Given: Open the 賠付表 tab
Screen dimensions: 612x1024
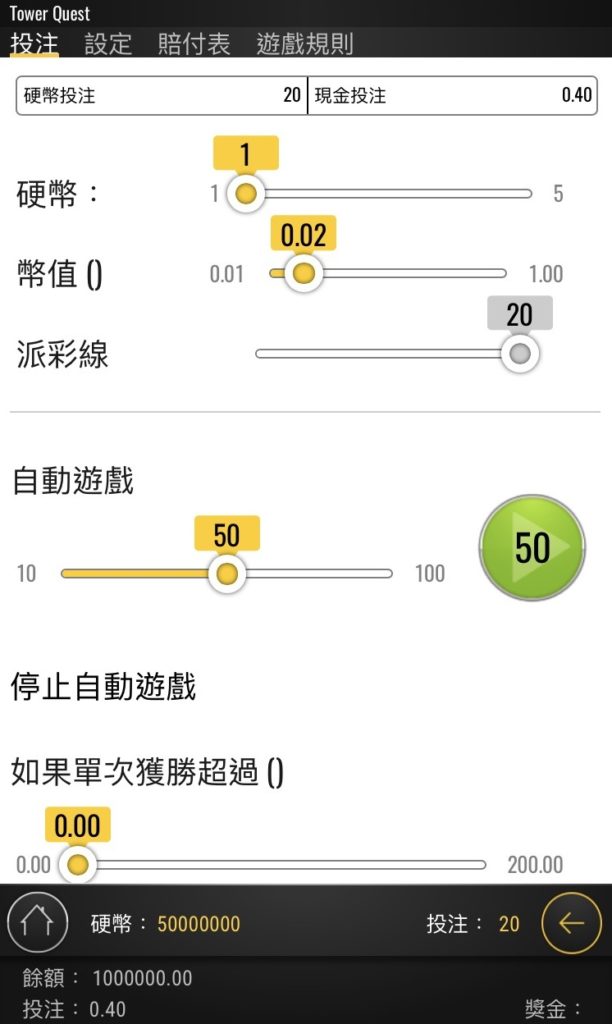Looking at the screenshot, I should [194, 44].
